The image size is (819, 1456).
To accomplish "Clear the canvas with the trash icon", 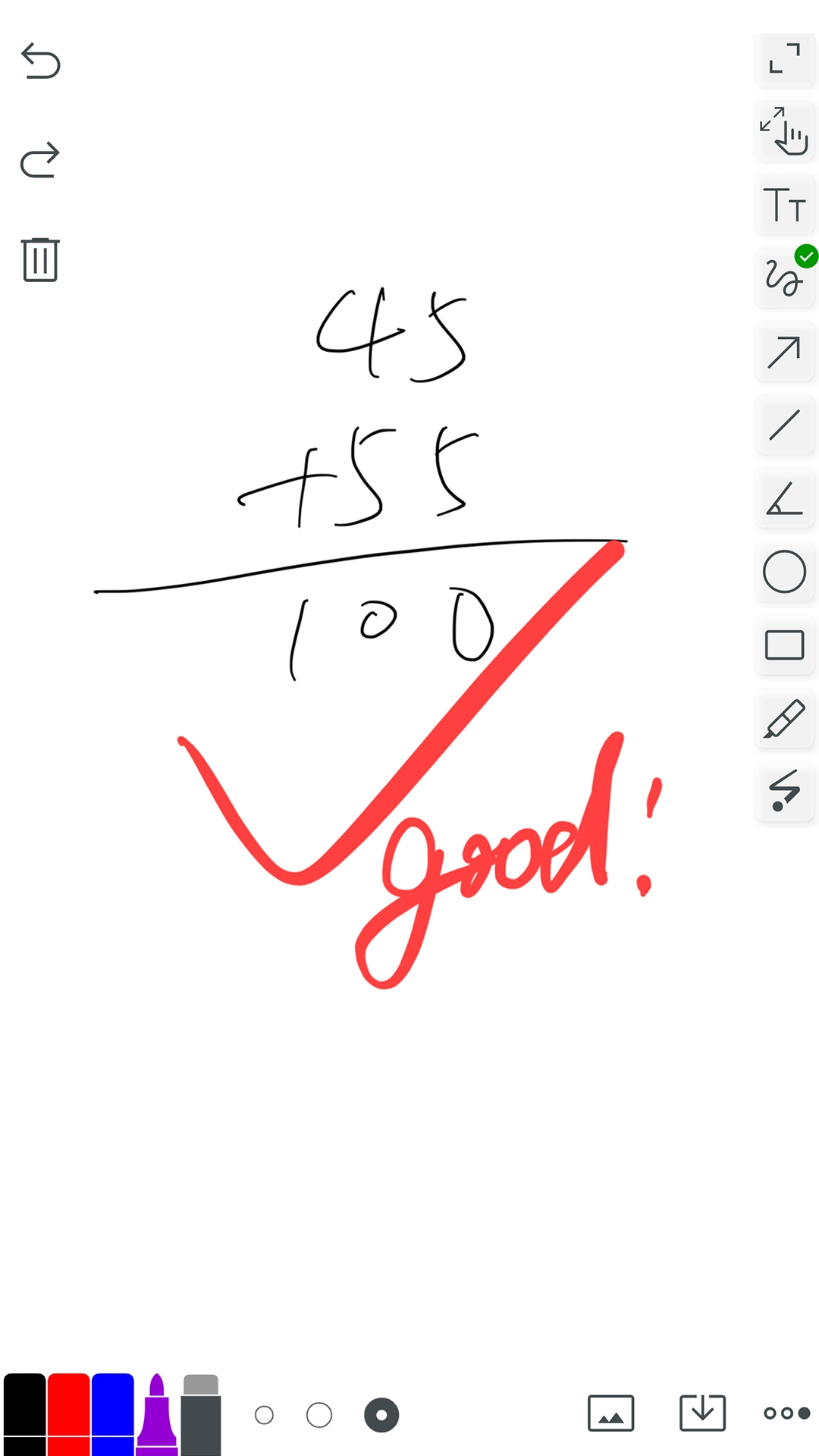I will pos(40,259).
